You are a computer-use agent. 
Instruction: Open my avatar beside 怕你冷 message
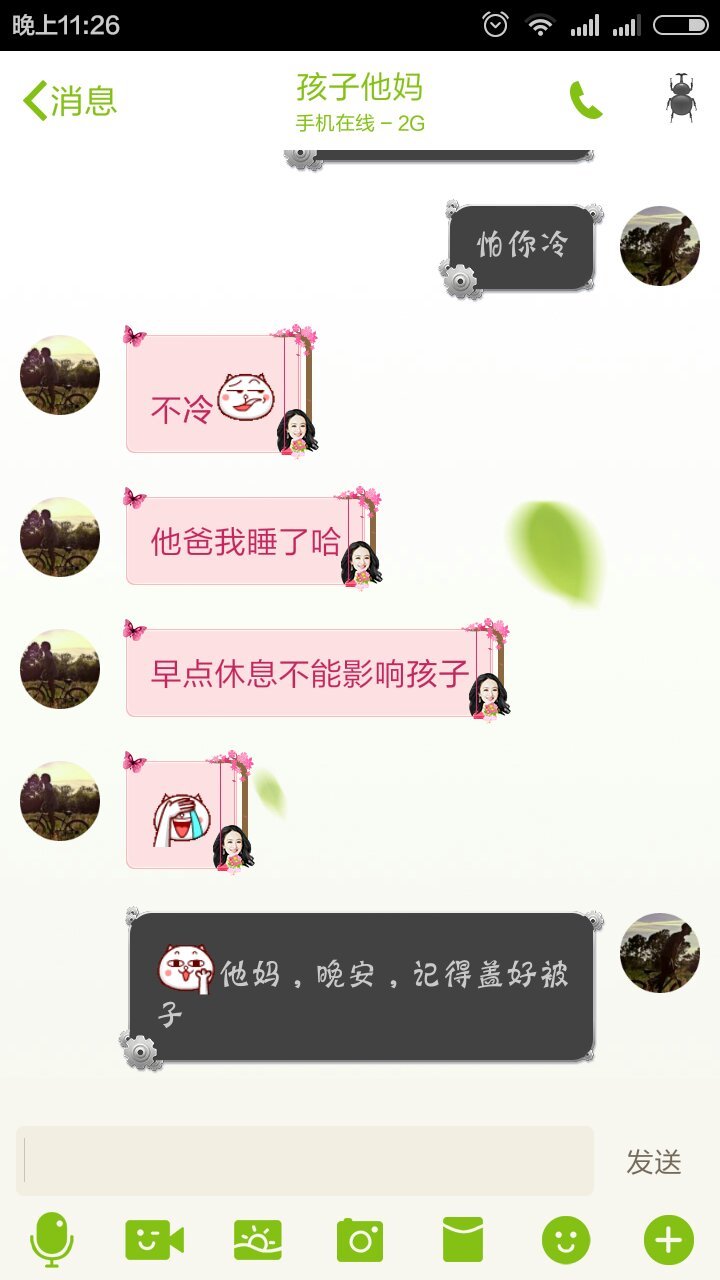pyautogui.click(x=660, y=246)
